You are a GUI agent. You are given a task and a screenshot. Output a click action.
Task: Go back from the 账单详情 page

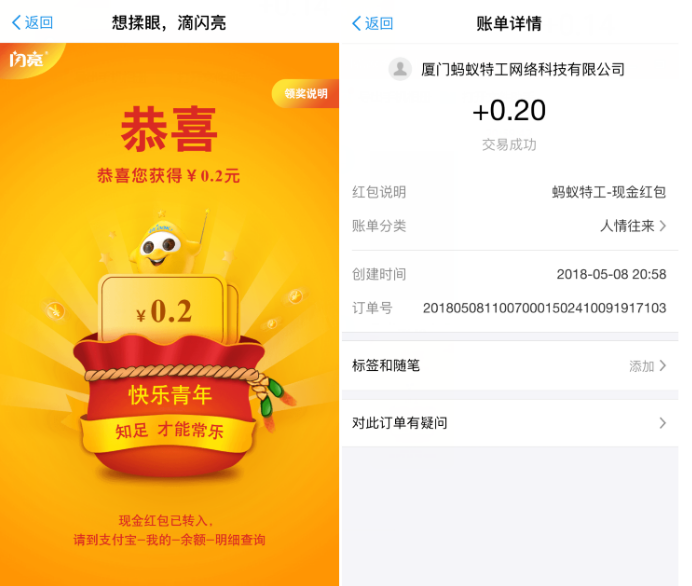tap(372, 22)
